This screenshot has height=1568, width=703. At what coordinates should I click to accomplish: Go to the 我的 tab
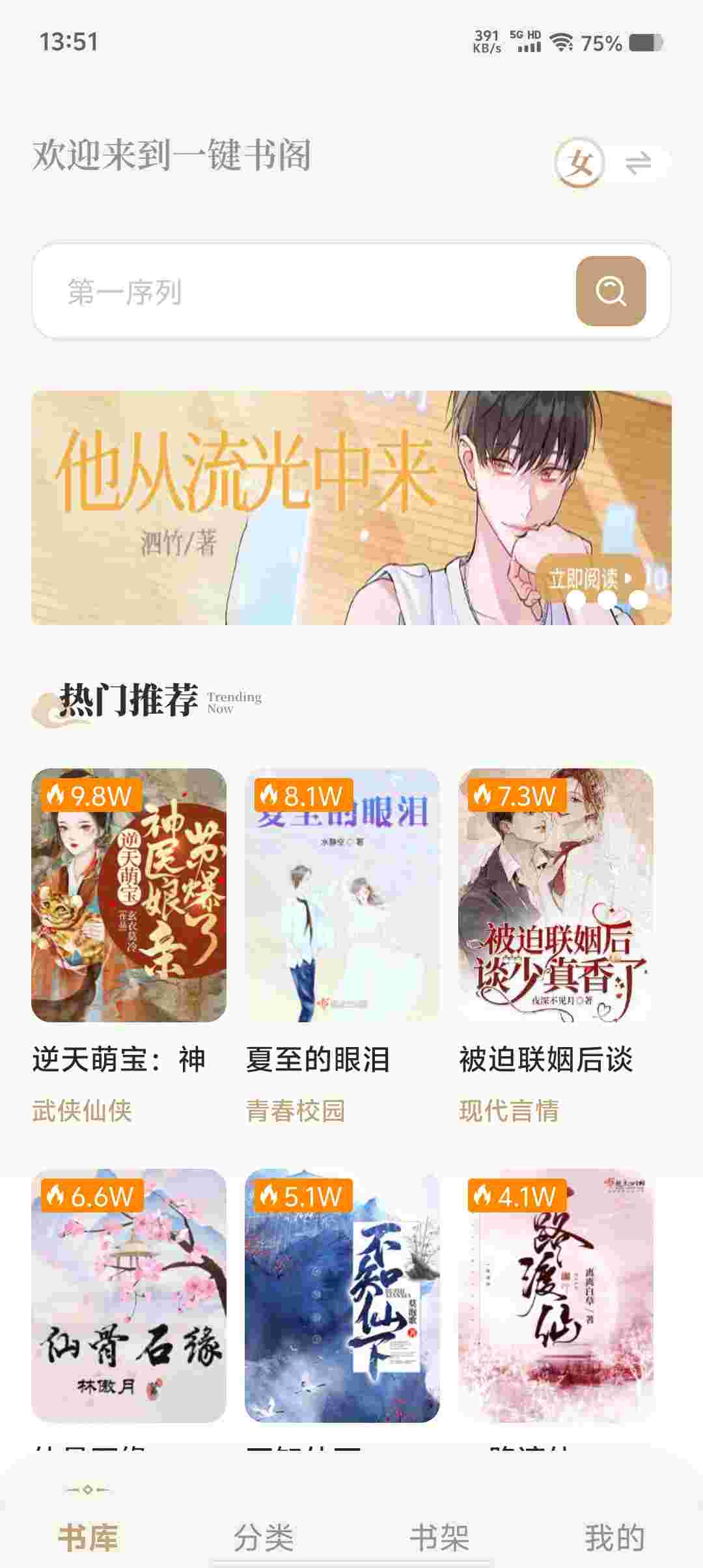[x=614, y=1538]
